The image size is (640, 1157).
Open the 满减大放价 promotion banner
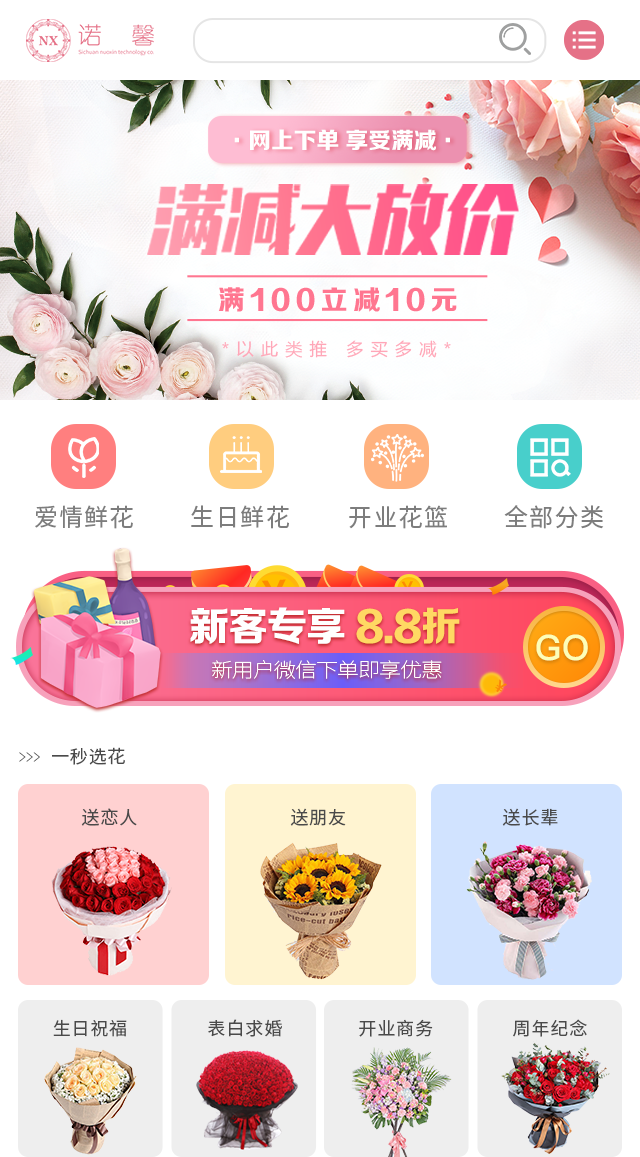click(320, 240)
